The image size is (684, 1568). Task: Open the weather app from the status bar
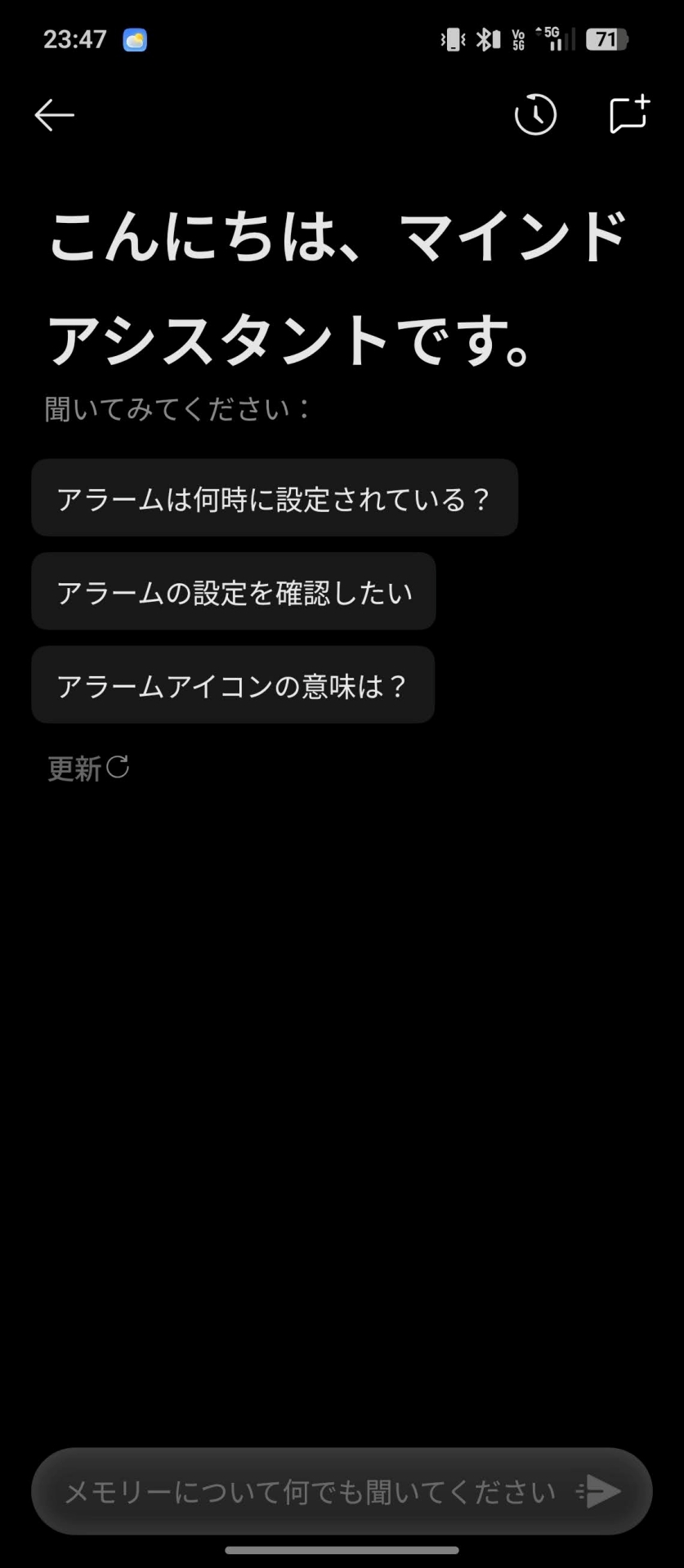tap(133, 38)
